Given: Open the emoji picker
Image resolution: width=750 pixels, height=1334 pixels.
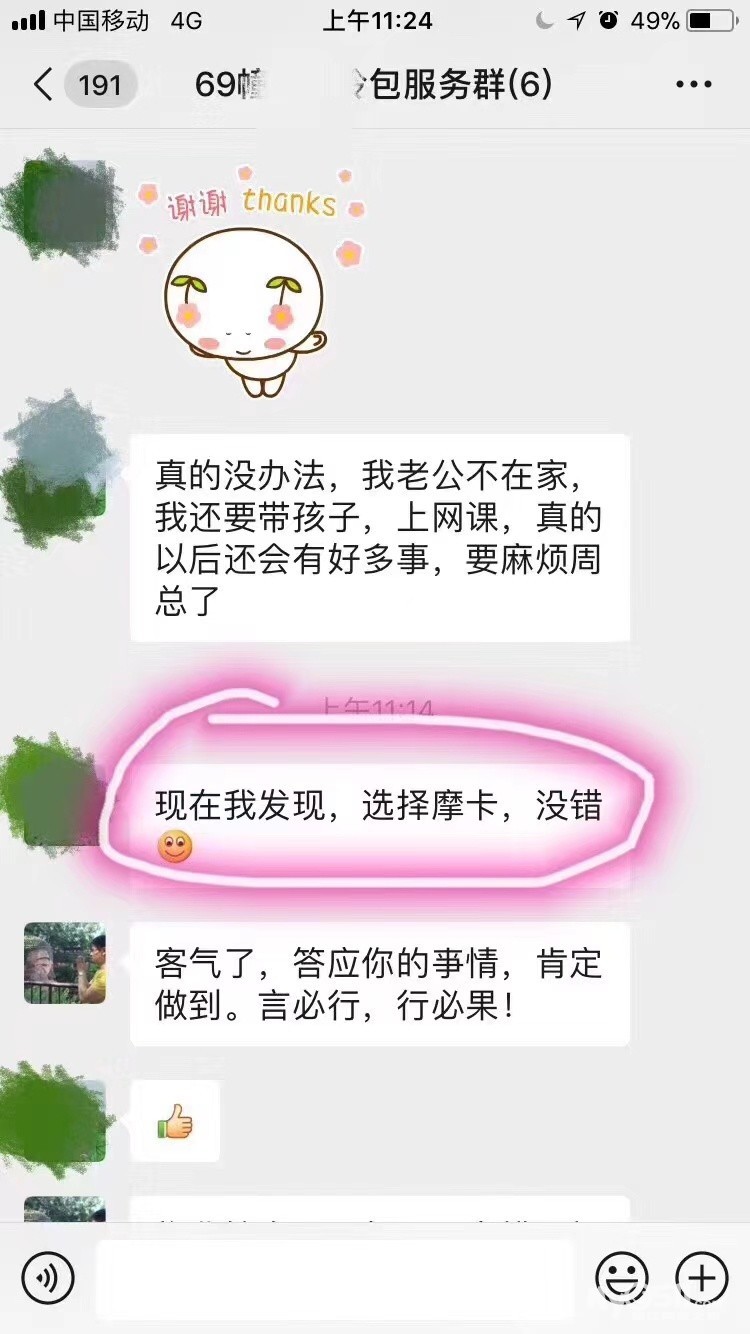Looking at the screenshot, I should (622, 1277).
